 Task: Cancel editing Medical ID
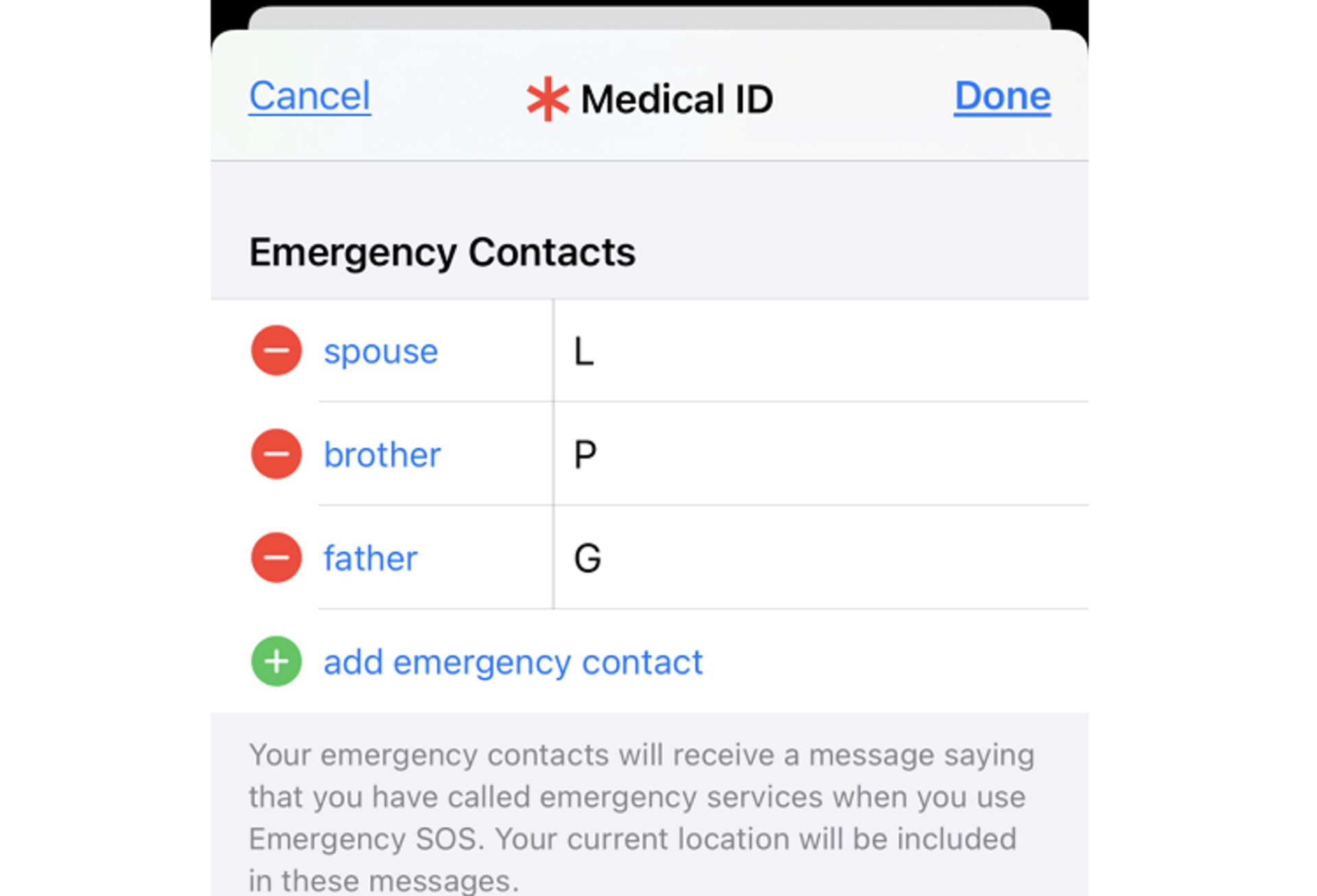pos(309,96)
